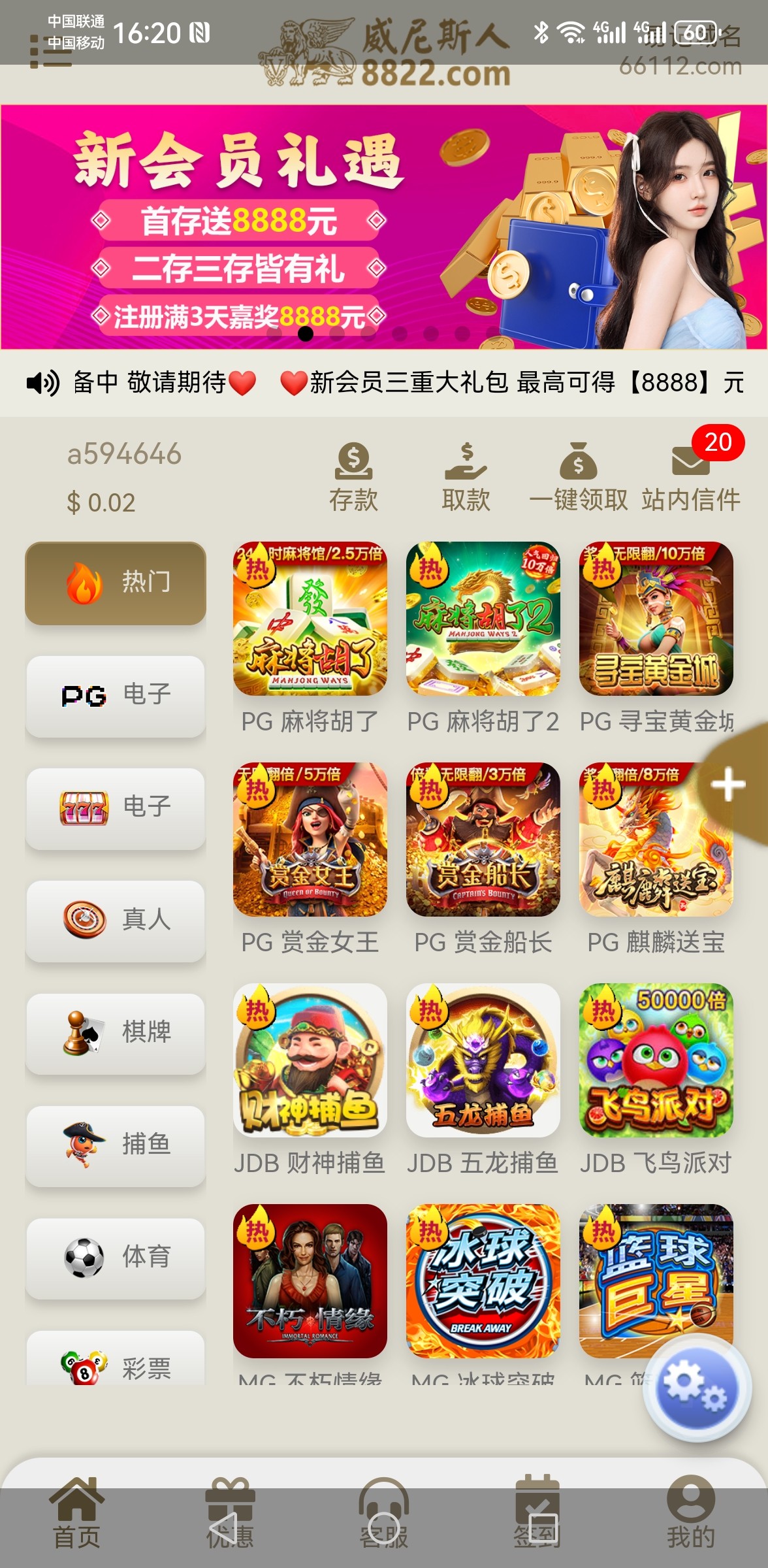The image size is (768, 1568).
Task: Open the floating gear settings button
Action: point(696,1387)
